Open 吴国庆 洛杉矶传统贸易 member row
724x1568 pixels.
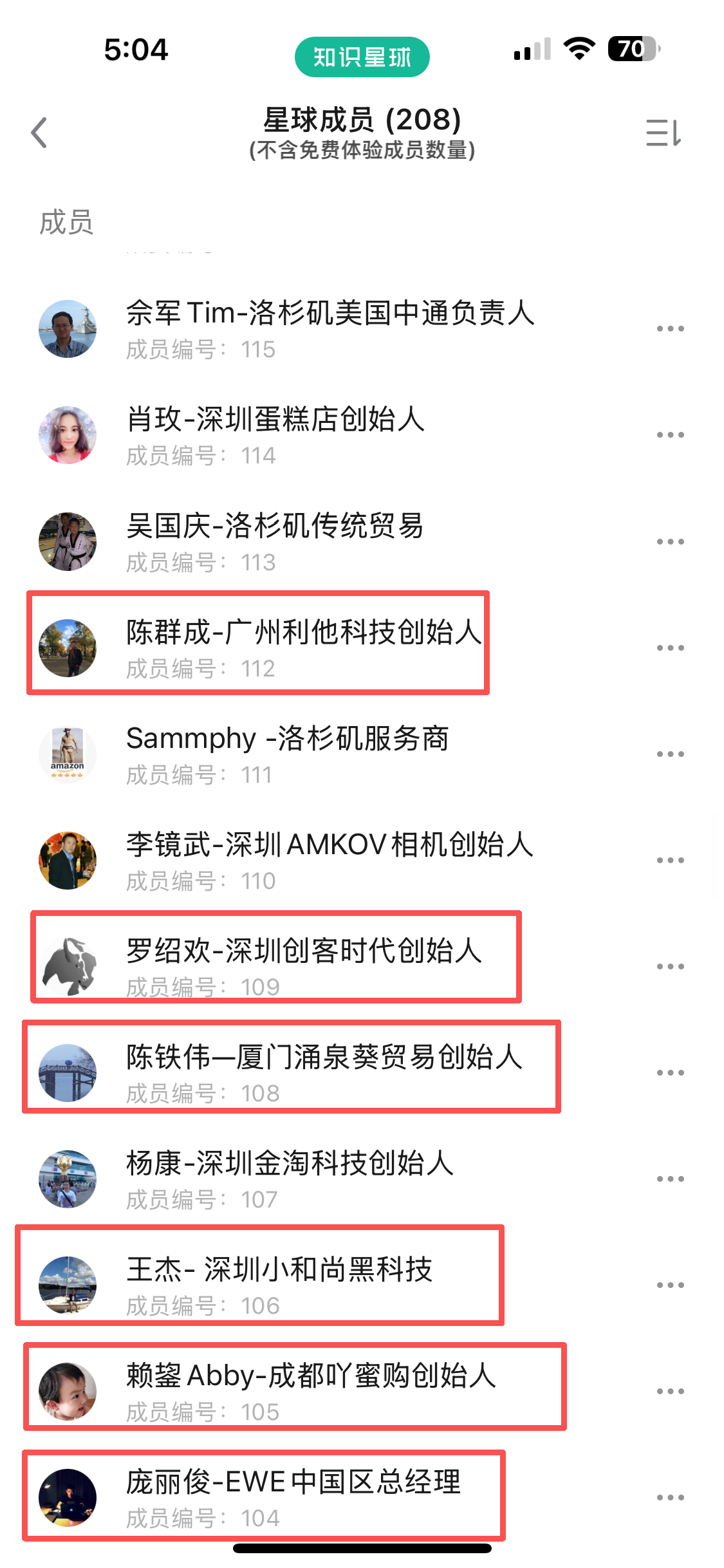point(275,541)
